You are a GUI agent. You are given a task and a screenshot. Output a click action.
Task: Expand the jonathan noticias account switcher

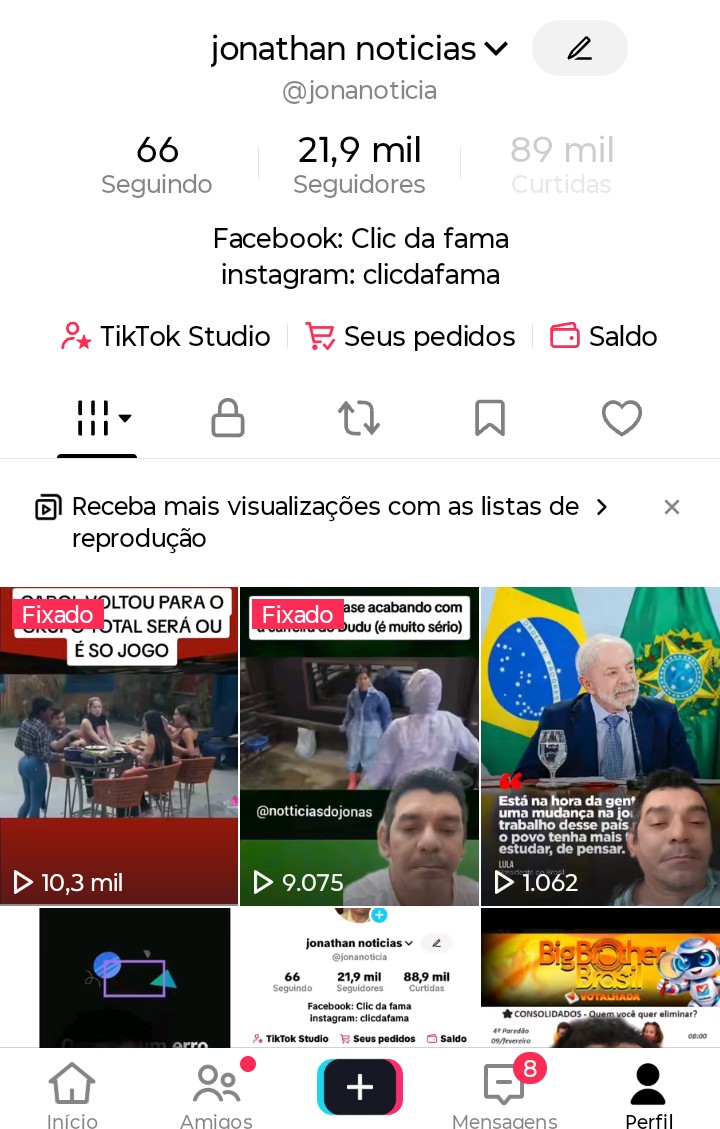pos(496,48)
